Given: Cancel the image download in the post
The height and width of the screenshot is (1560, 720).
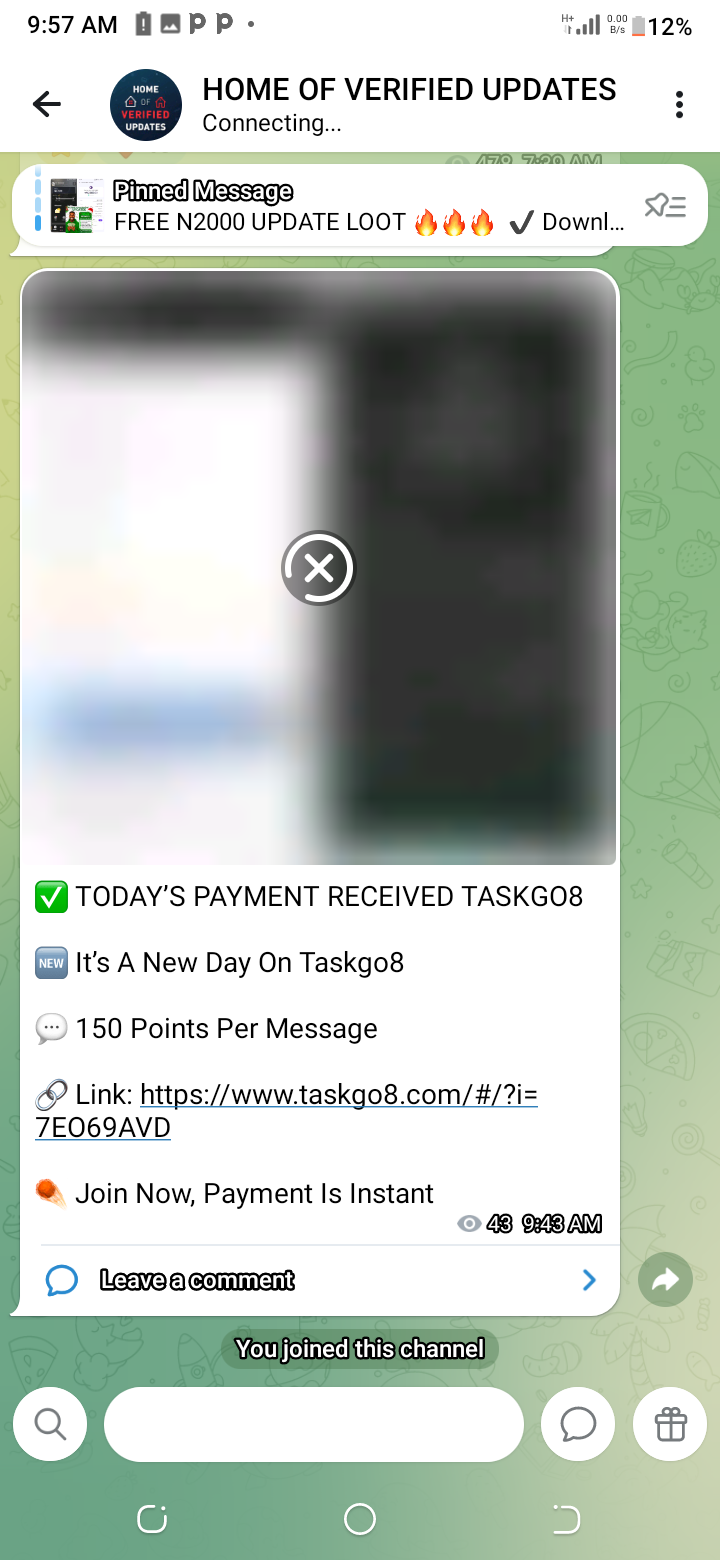Looking at the screenshot, I should pyautogui.click(x=318, y=568).
